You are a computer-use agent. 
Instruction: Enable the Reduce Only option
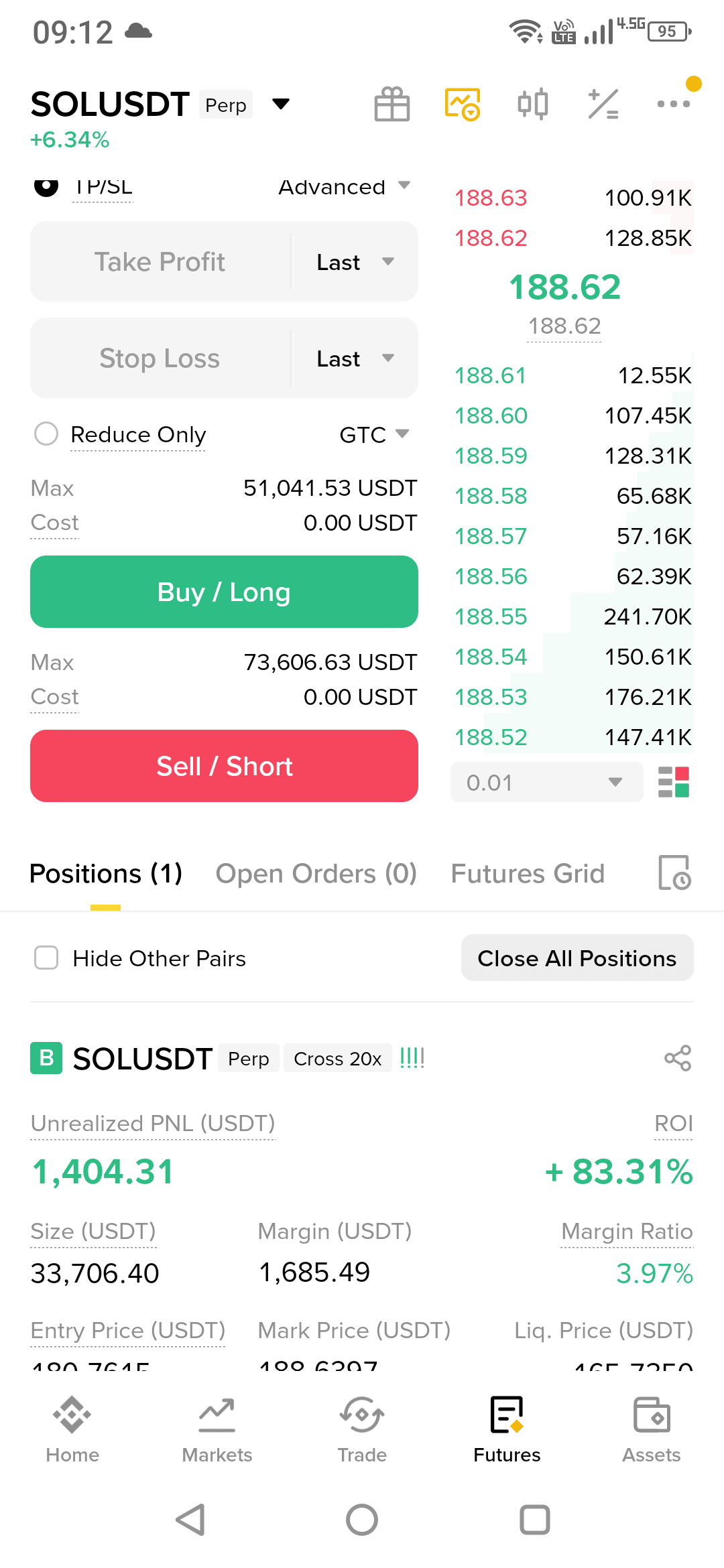(x=46, y=434)
